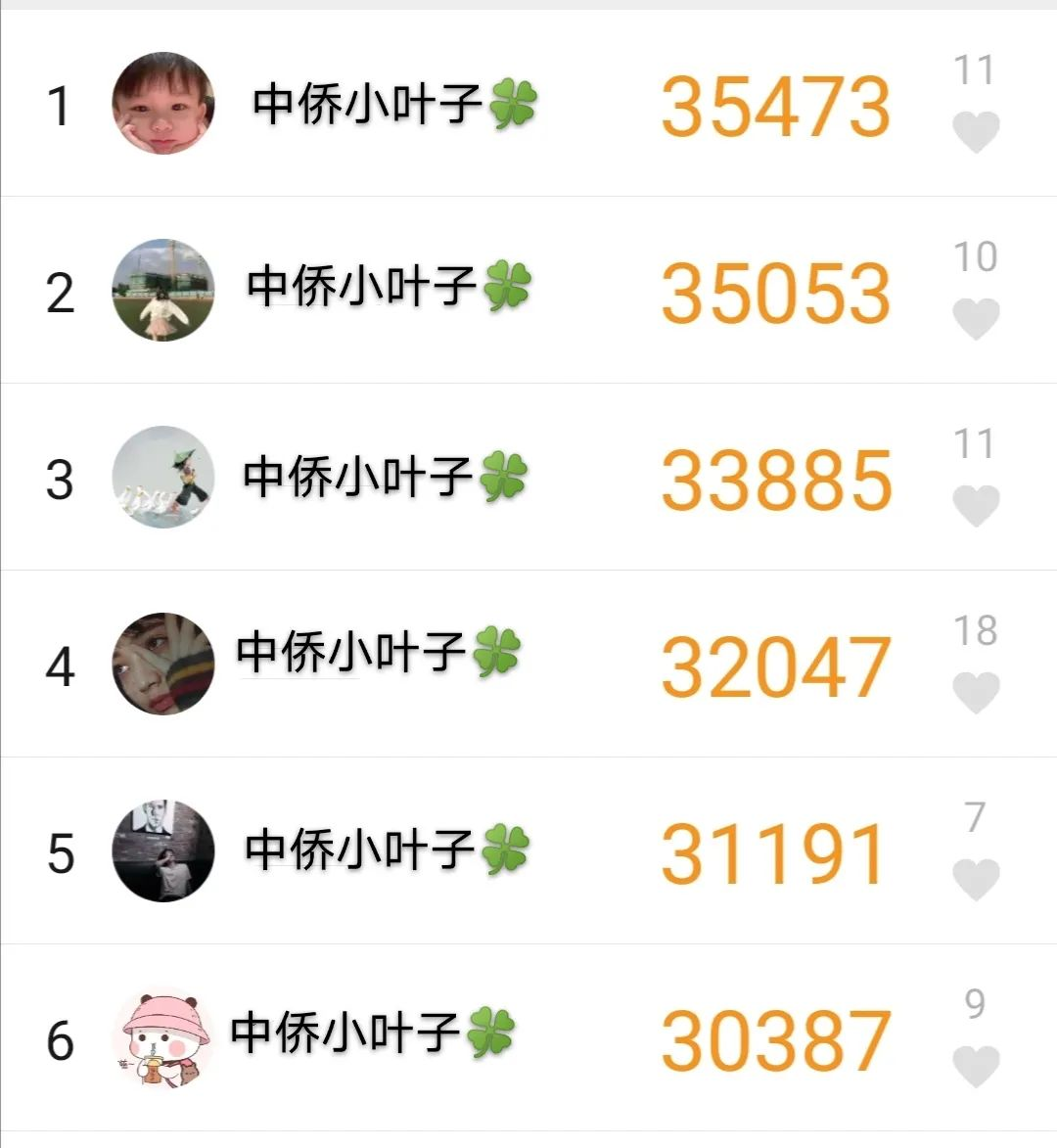View the third-place entry with 33885
Image resolution: width=1057 pixels, height=1148 pixels.
tap(391, 478)
